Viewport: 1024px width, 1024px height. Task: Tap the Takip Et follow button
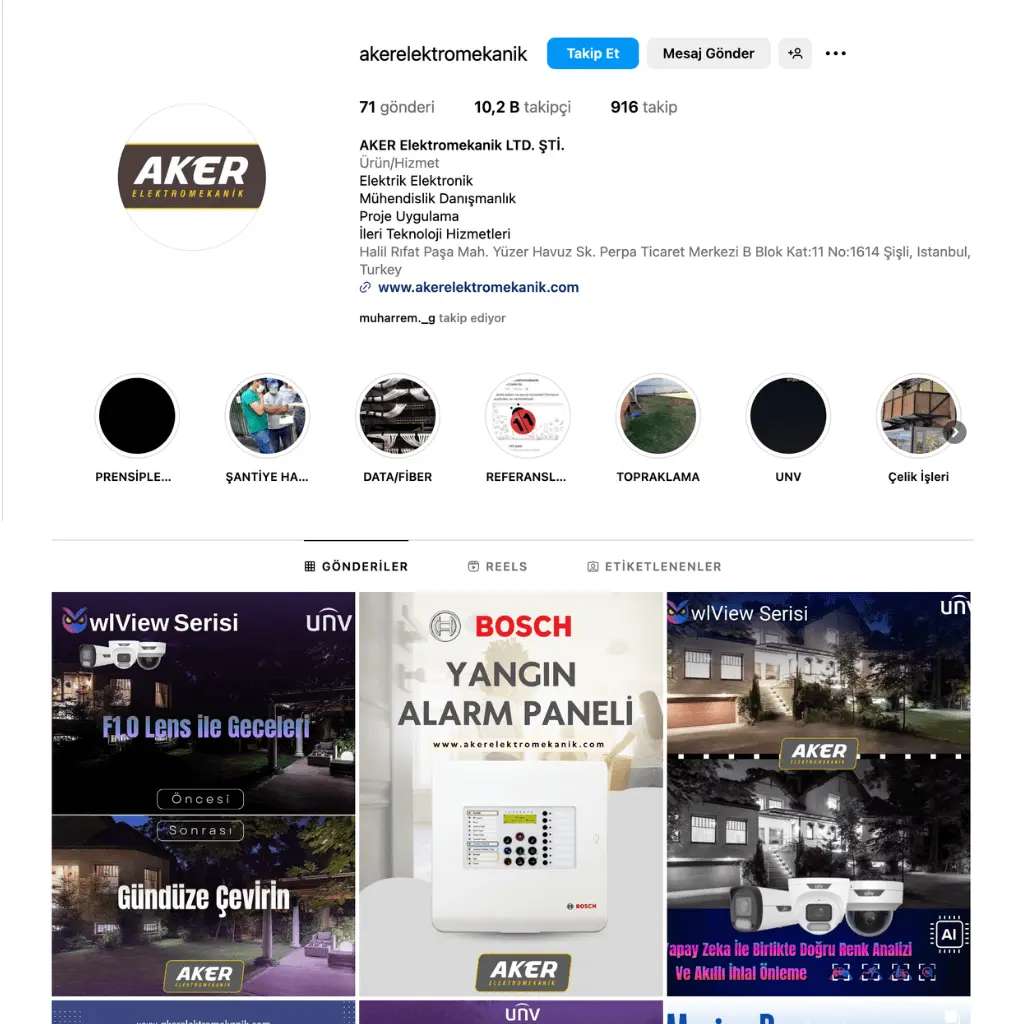click(592, 54)
